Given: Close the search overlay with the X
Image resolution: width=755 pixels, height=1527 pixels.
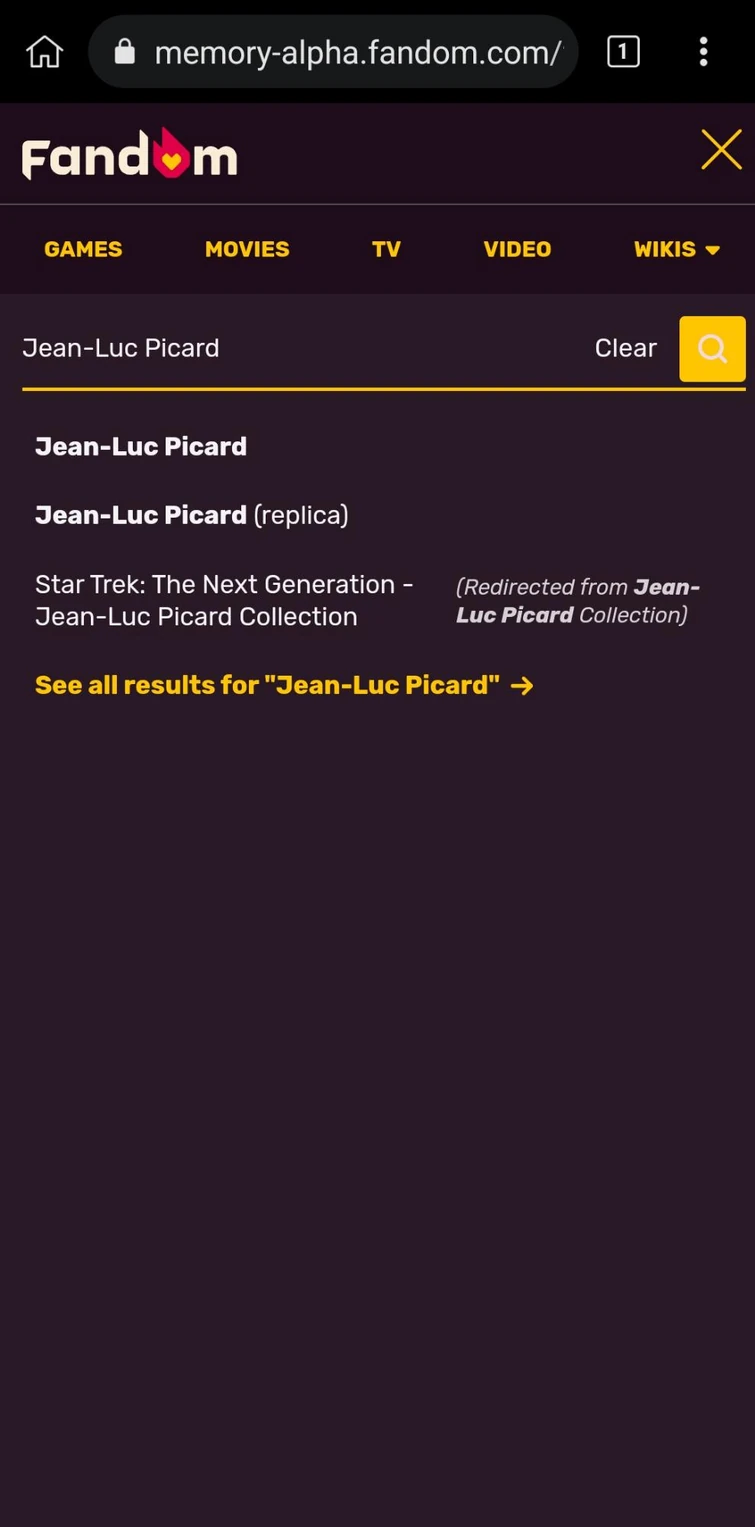Looking at the screenshot, I should click(x=721, y=149).
